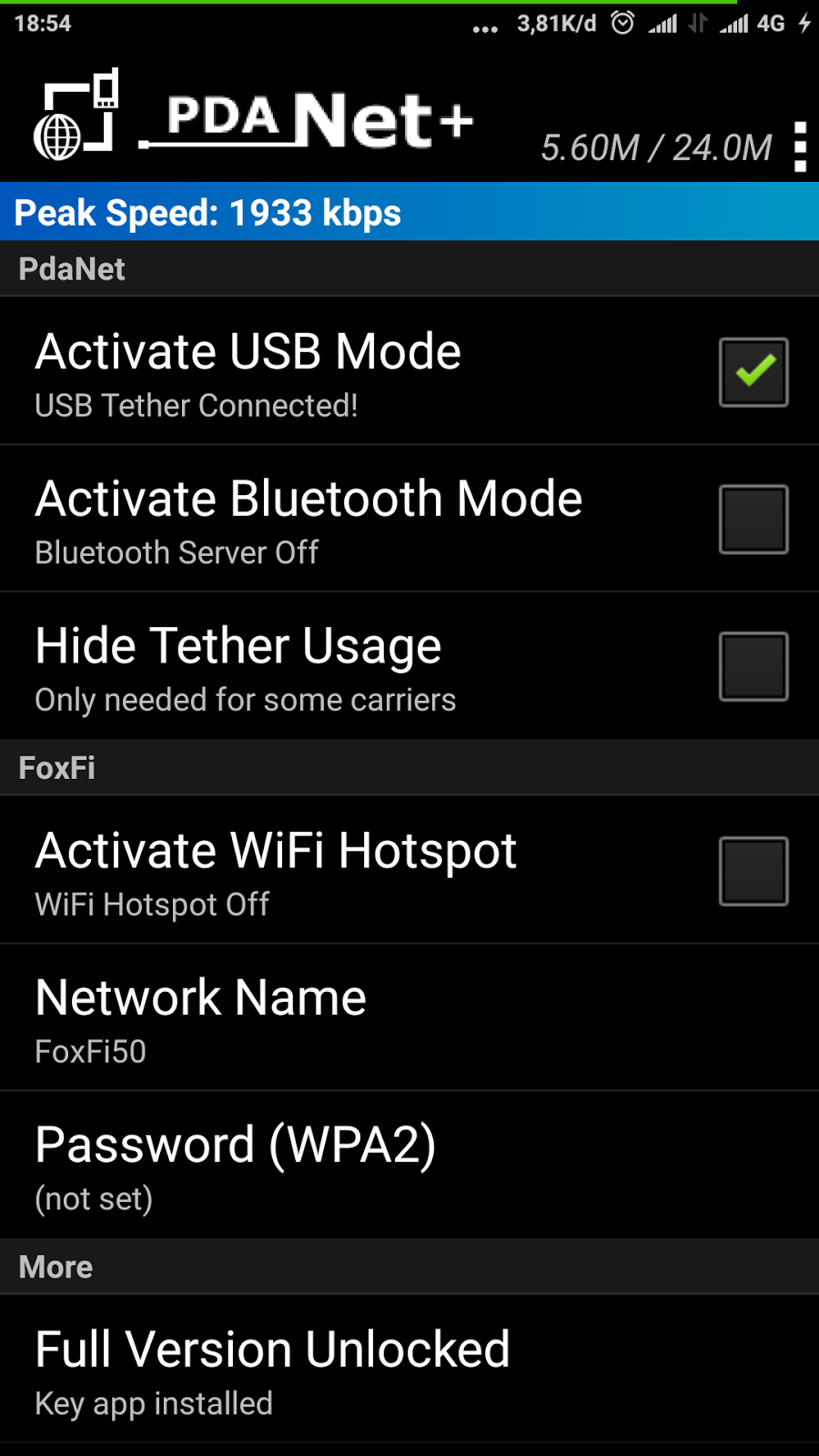
Task: Open the overflow menu
Action: (x=800, y=147)
